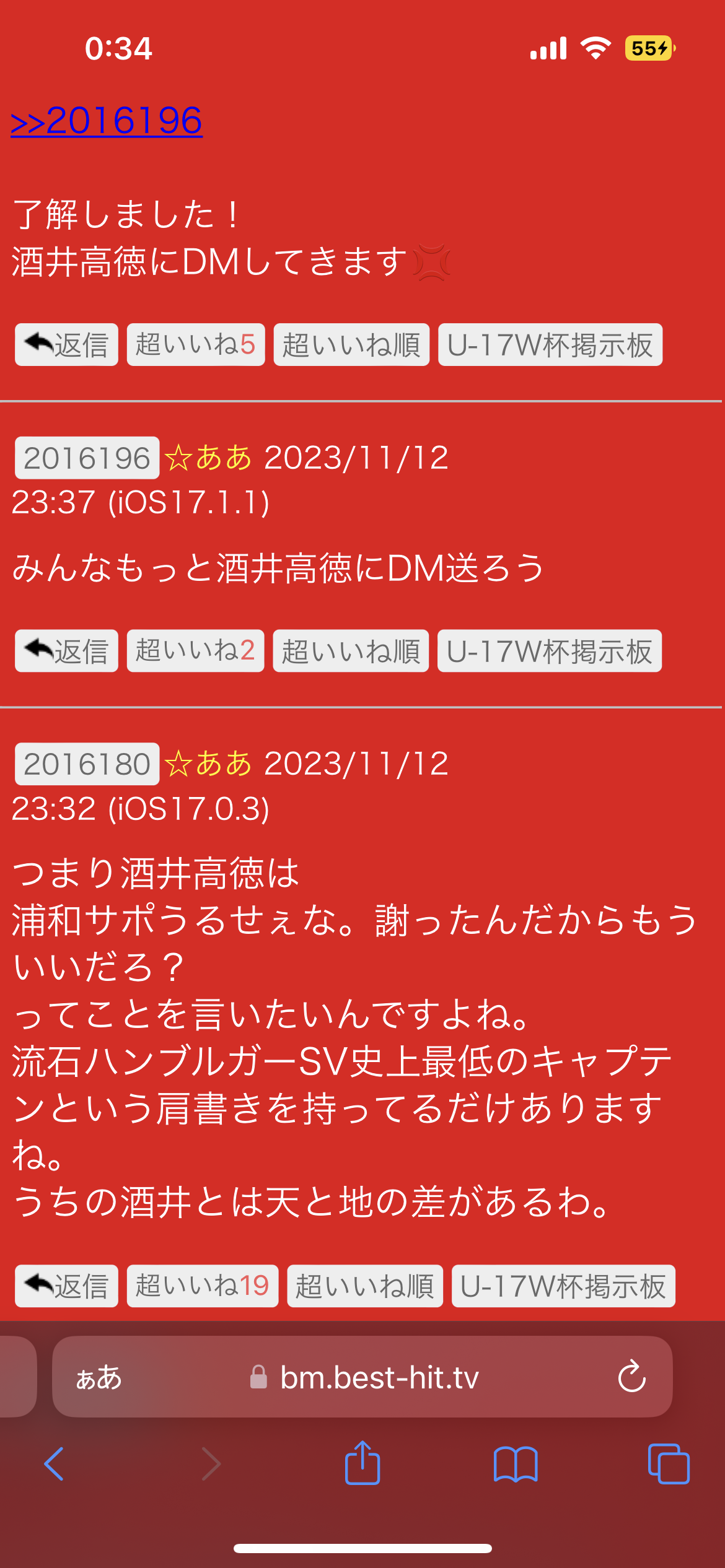Go back to the previous page
This screenshot has width=725, height=1568.
point(54,1464)
